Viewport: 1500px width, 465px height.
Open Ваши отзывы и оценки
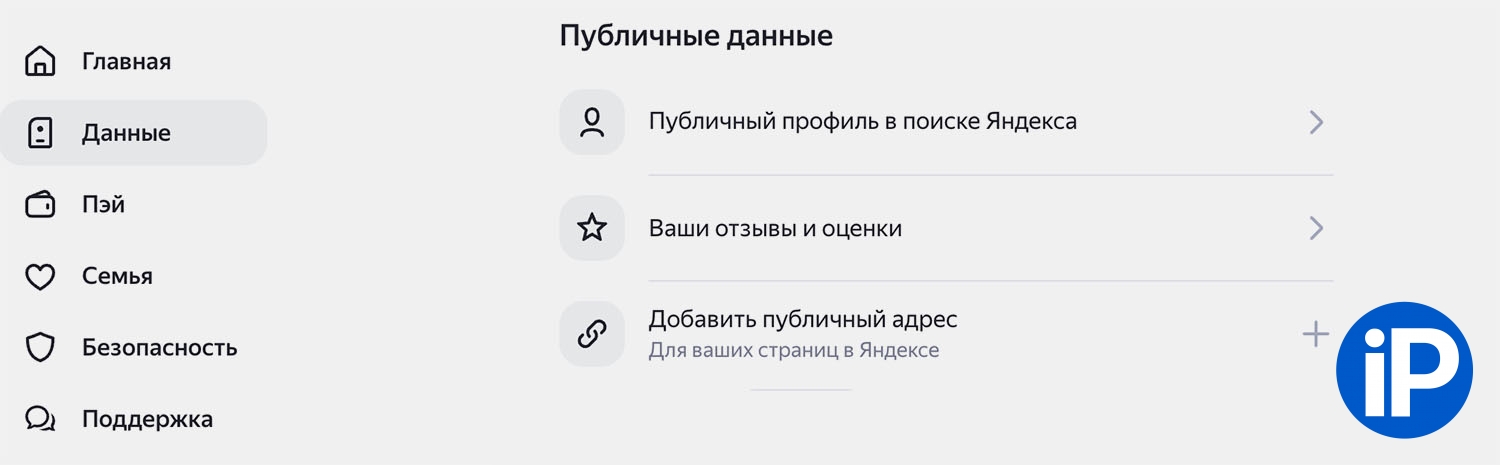(x=775, y=229)
